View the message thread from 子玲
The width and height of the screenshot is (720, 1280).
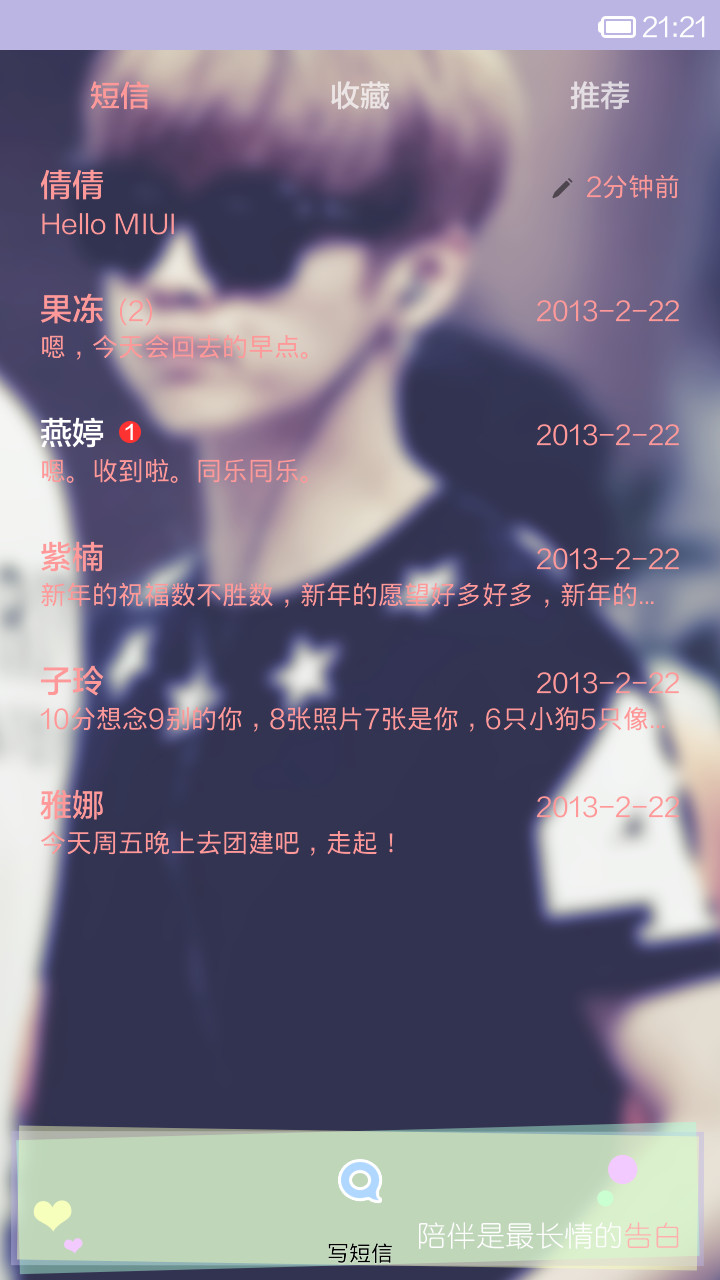(x=360, y=700)
